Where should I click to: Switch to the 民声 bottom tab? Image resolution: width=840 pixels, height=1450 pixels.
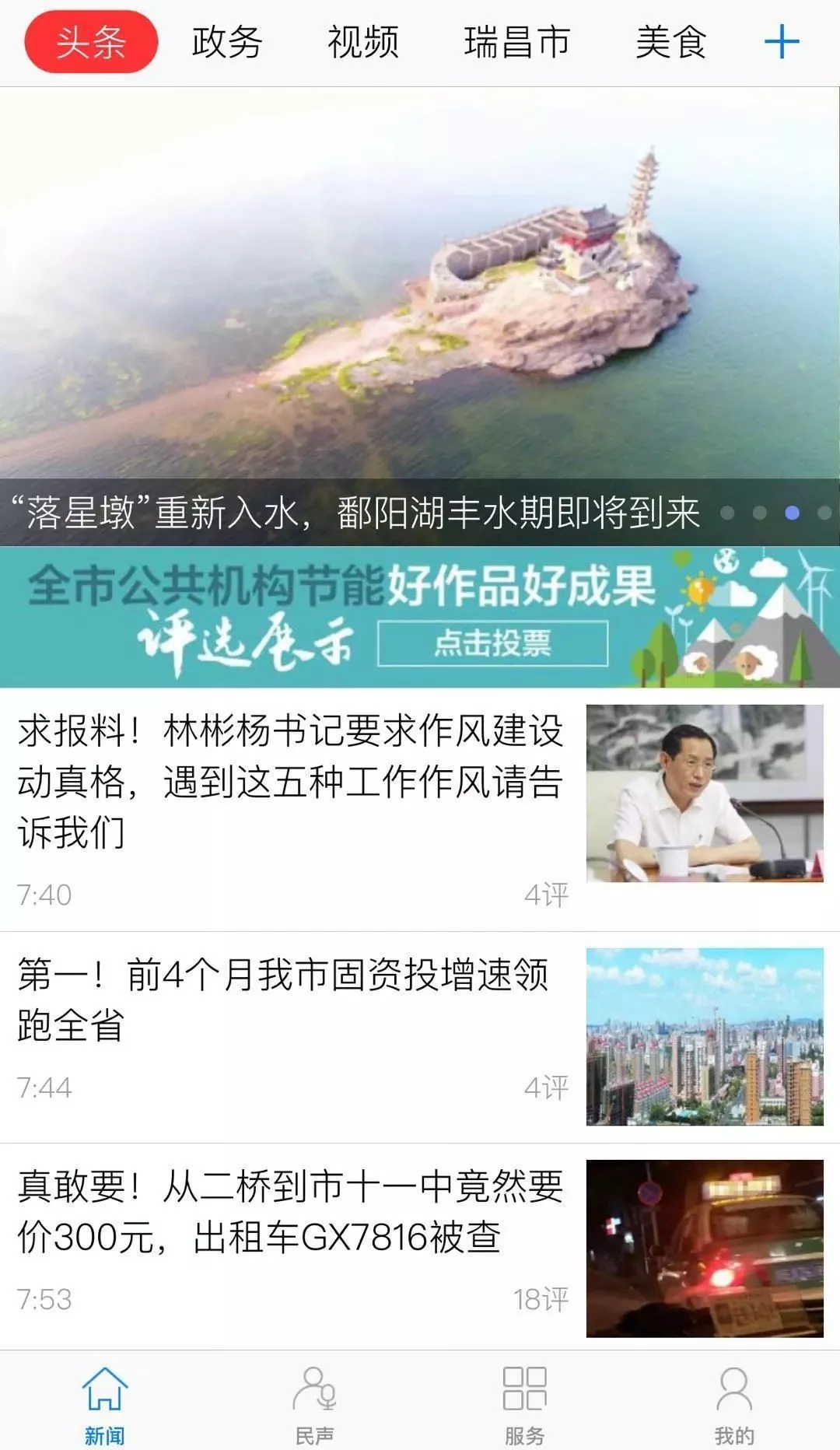314,1404
